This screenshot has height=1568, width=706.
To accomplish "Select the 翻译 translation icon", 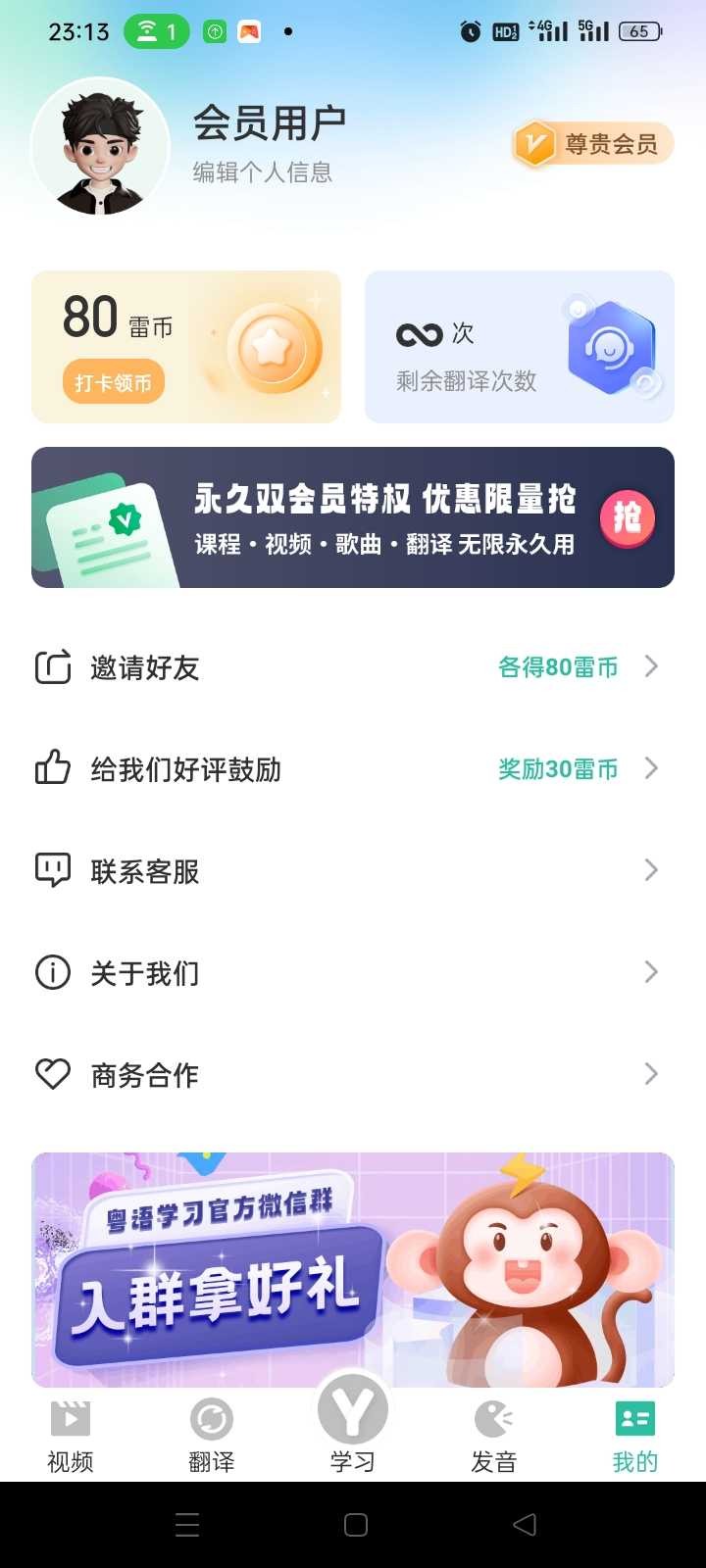I will (x=211, y=1418).
